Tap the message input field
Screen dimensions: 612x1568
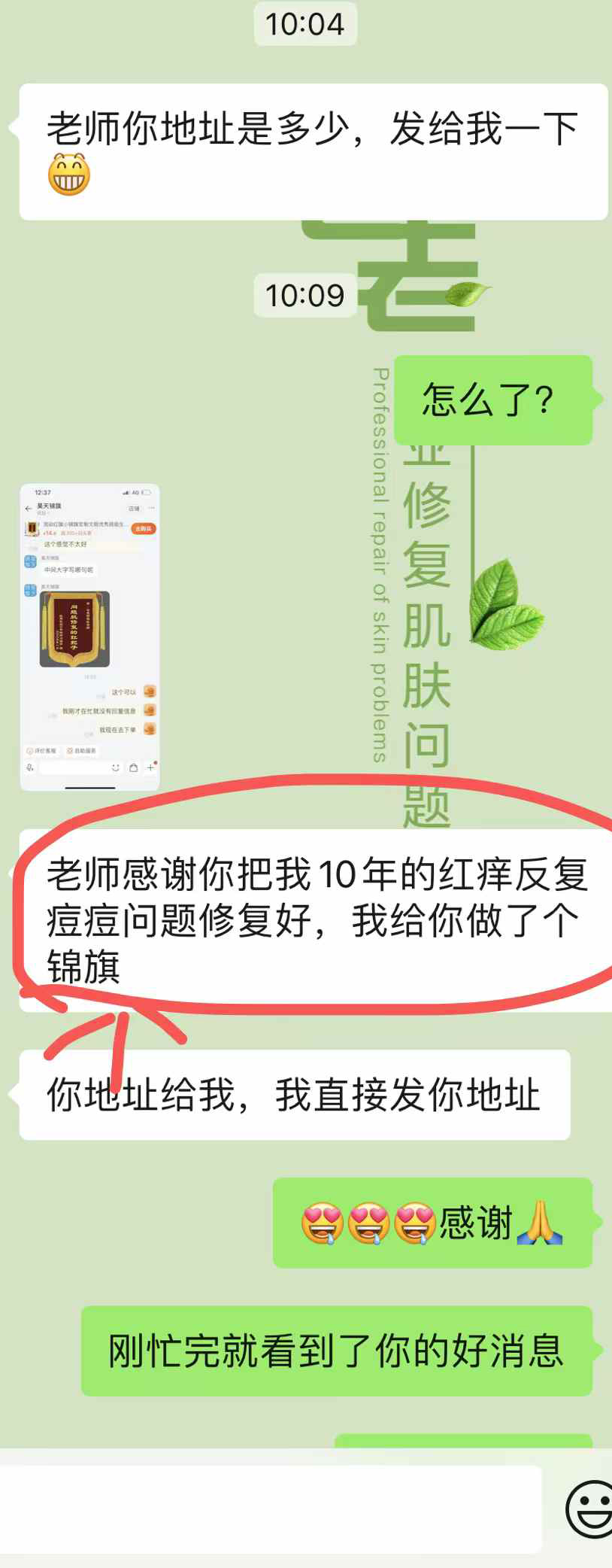click(x=271, y=1508)
